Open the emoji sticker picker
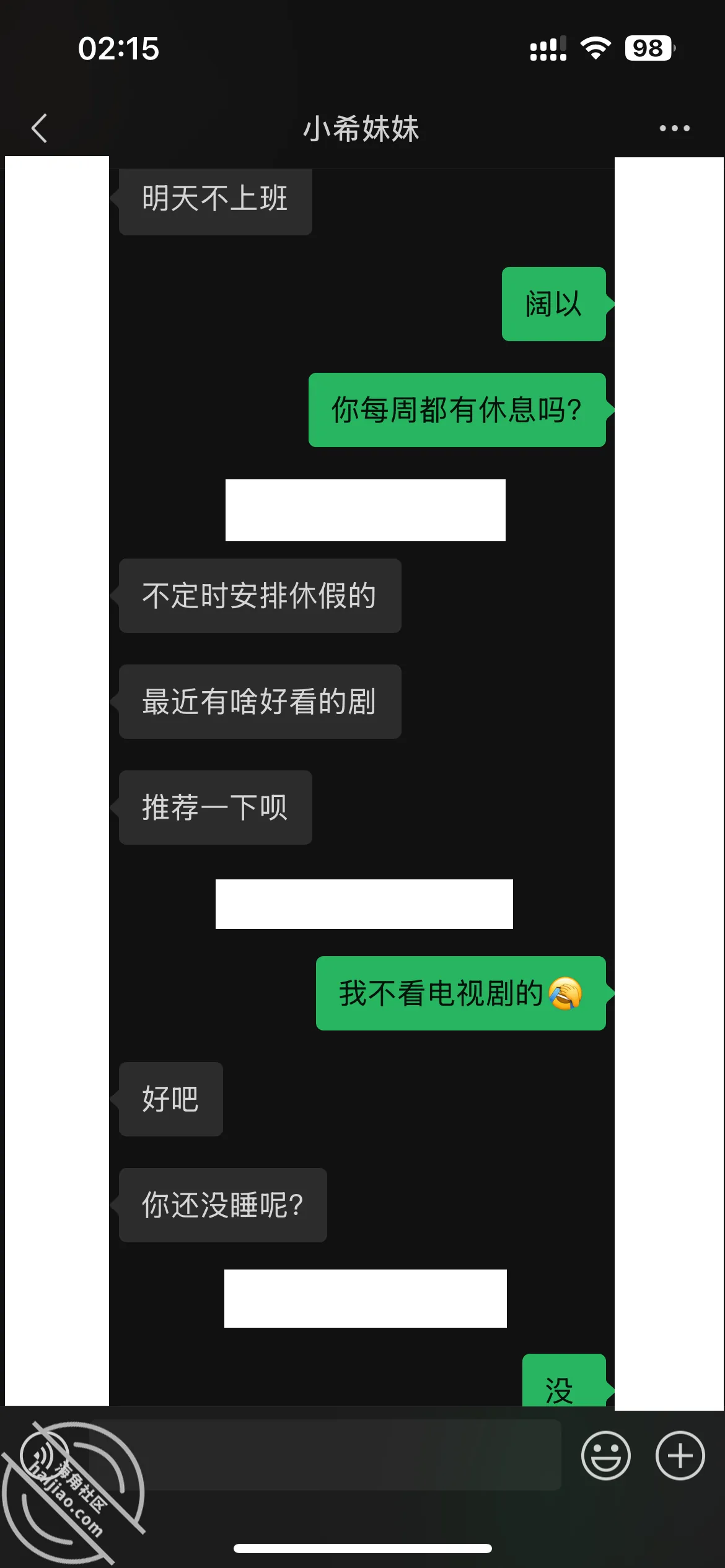The width and height of the screenshot is (725, 1568). 605,1455
